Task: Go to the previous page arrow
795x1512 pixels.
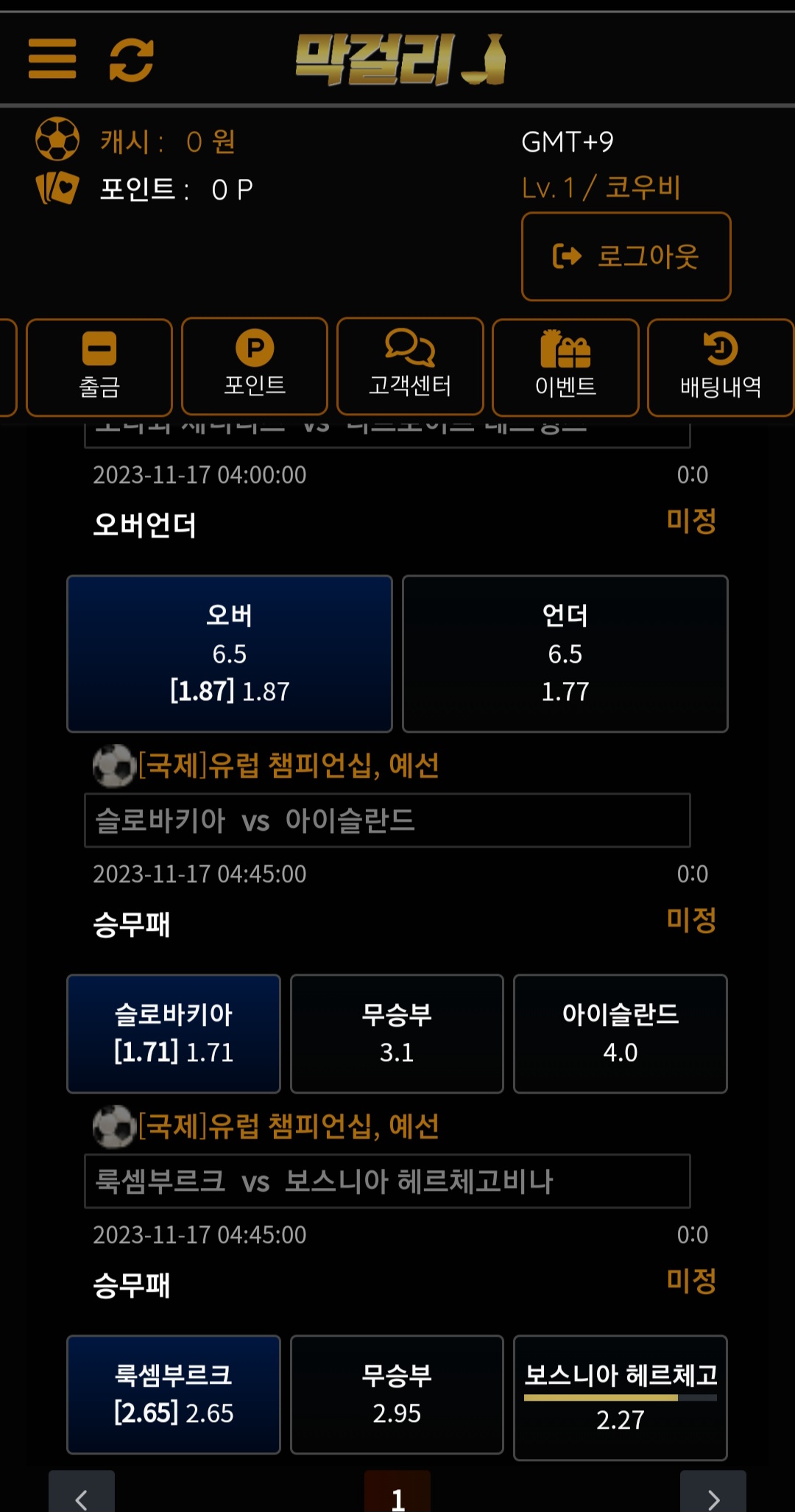Action: tap(82, 1495)
